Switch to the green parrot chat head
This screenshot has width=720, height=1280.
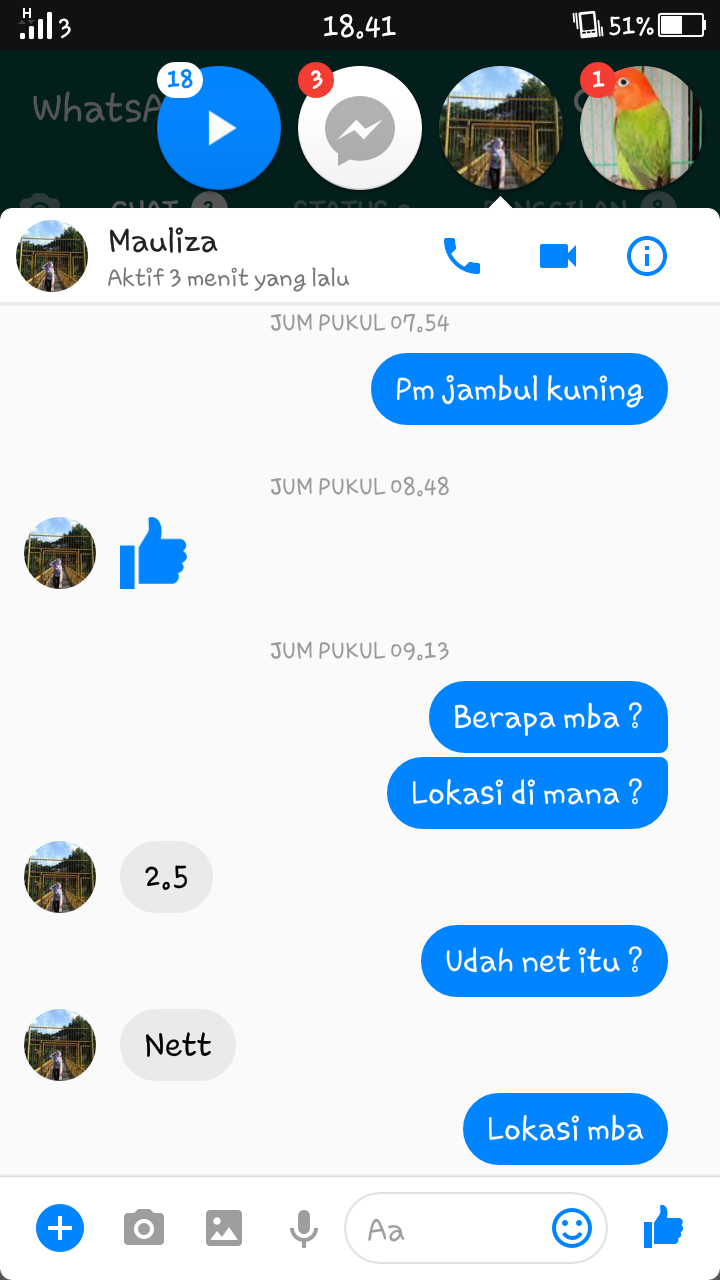[x=641, y=128]
